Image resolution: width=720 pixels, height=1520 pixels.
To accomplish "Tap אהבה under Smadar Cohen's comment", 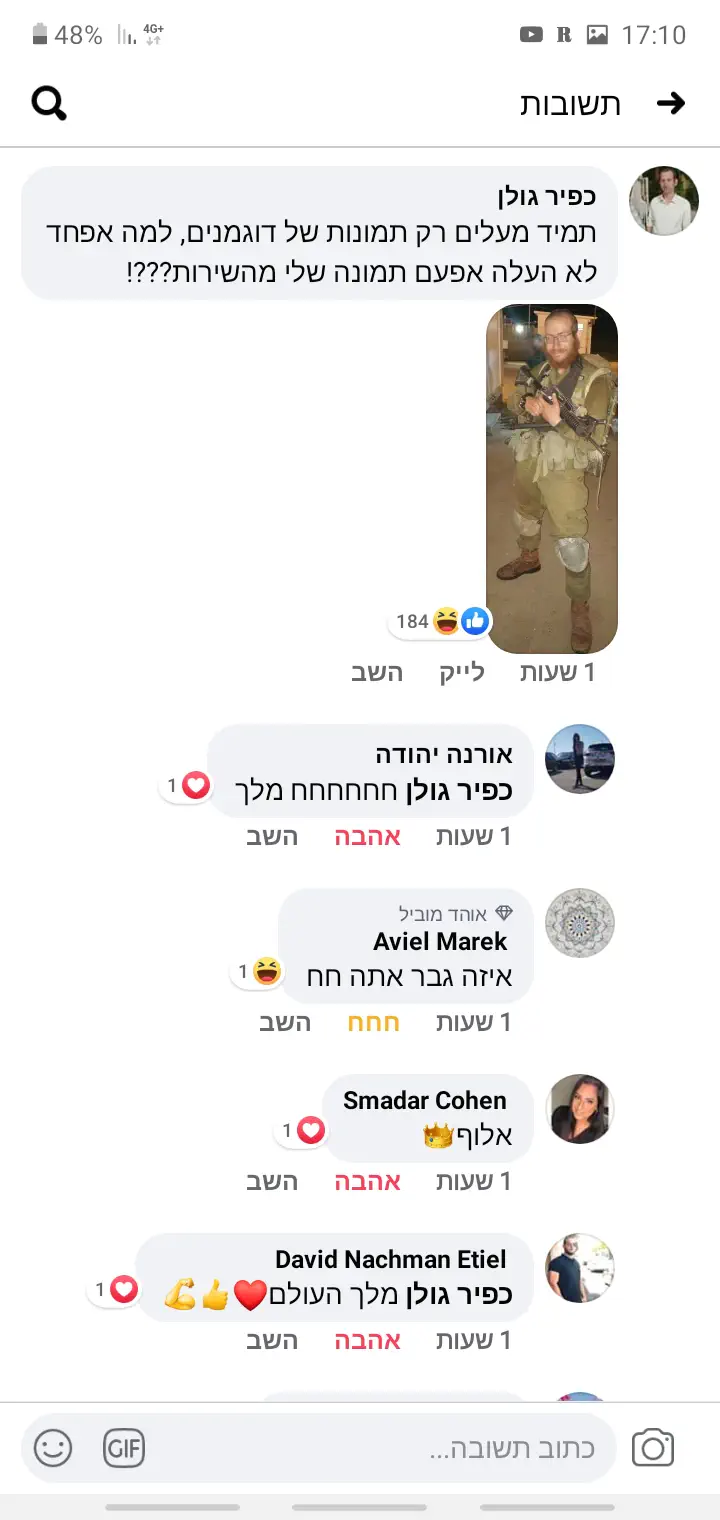I will click(367, 1181).
